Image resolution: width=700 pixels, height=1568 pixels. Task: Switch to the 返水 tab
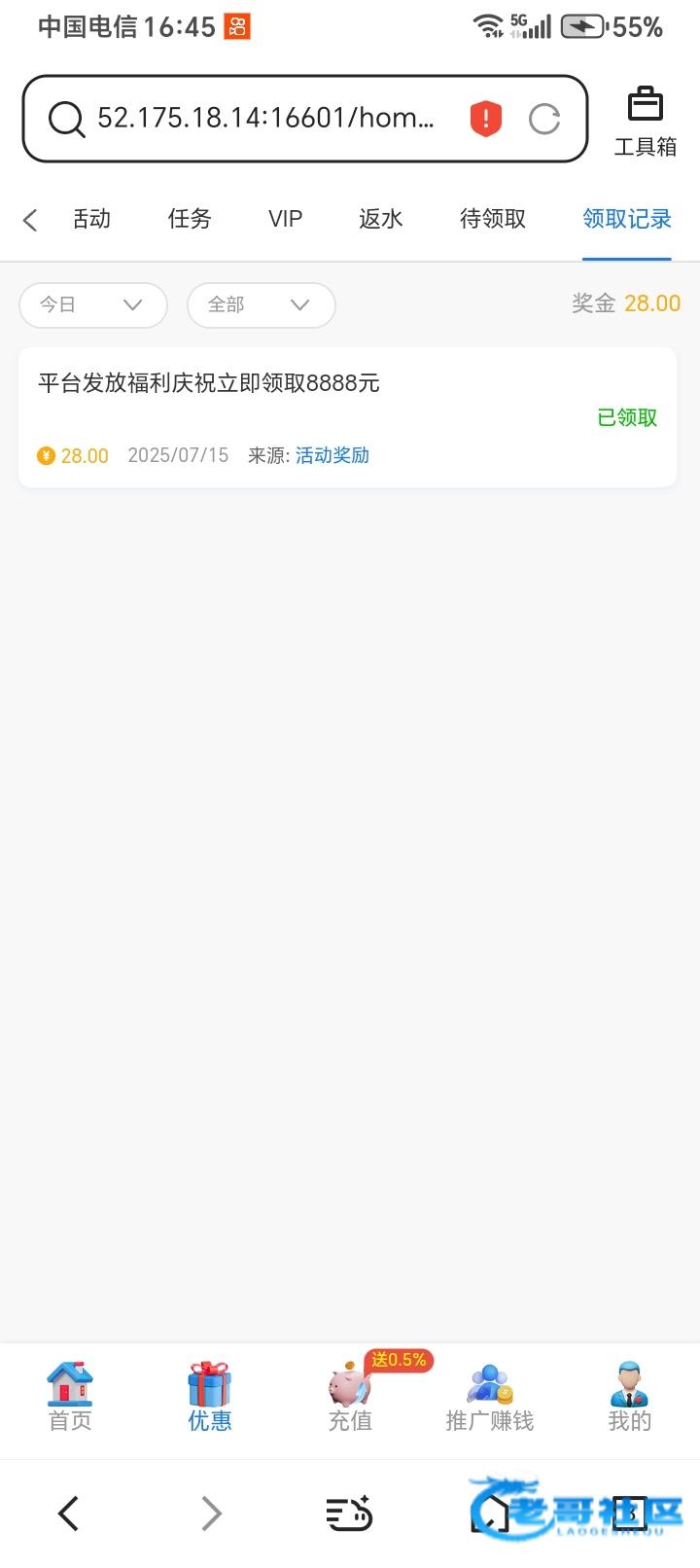click(x=380, y=219)
